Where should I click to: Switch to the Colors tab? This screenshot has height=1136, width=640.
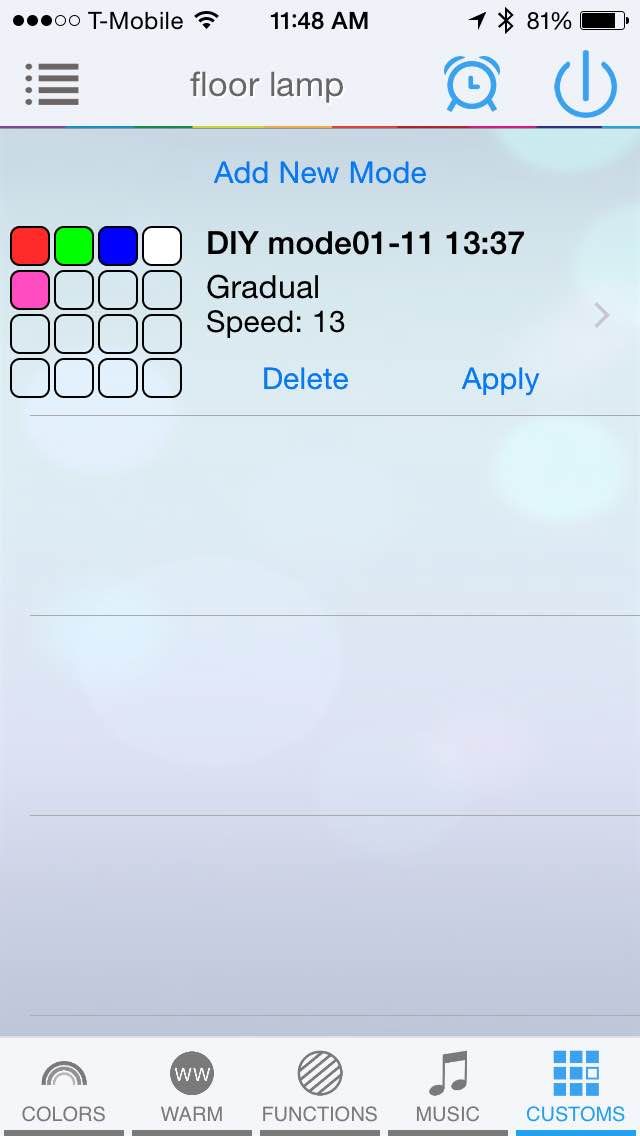coord(64,1088)
